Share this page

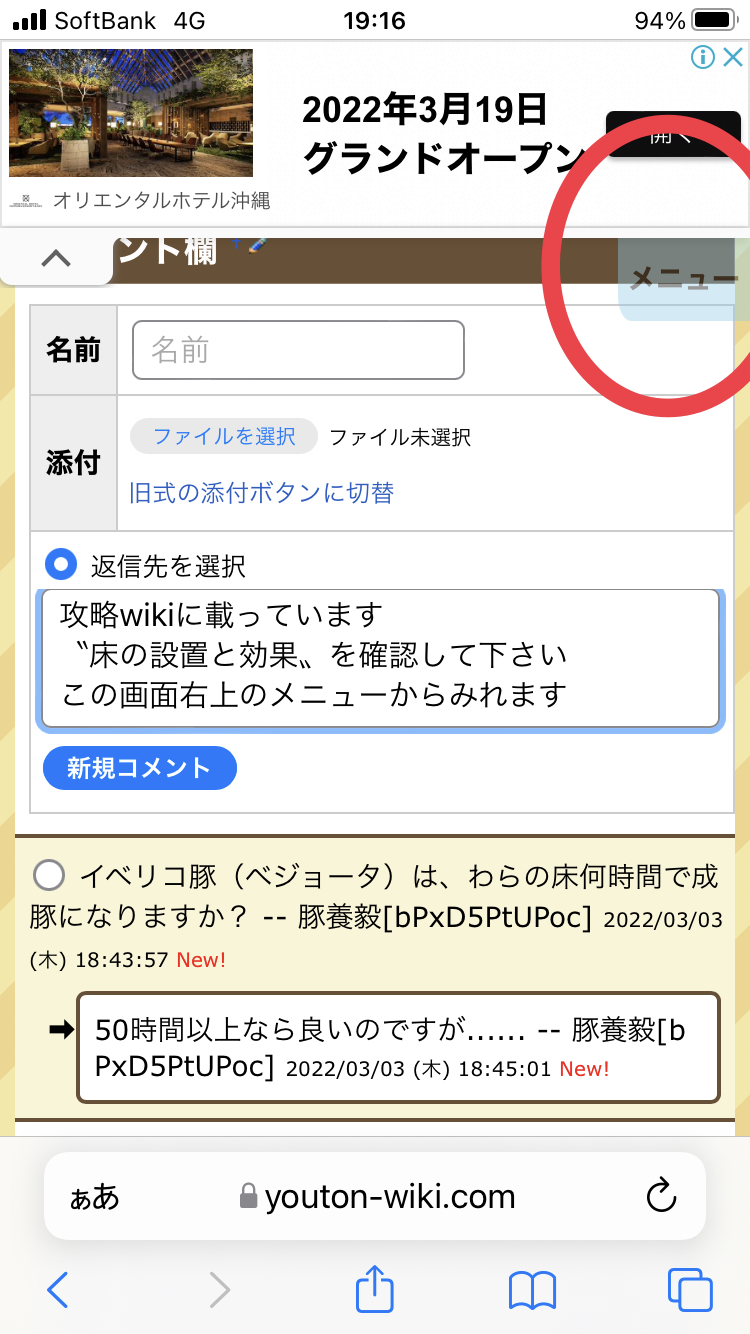(375, 1288)
